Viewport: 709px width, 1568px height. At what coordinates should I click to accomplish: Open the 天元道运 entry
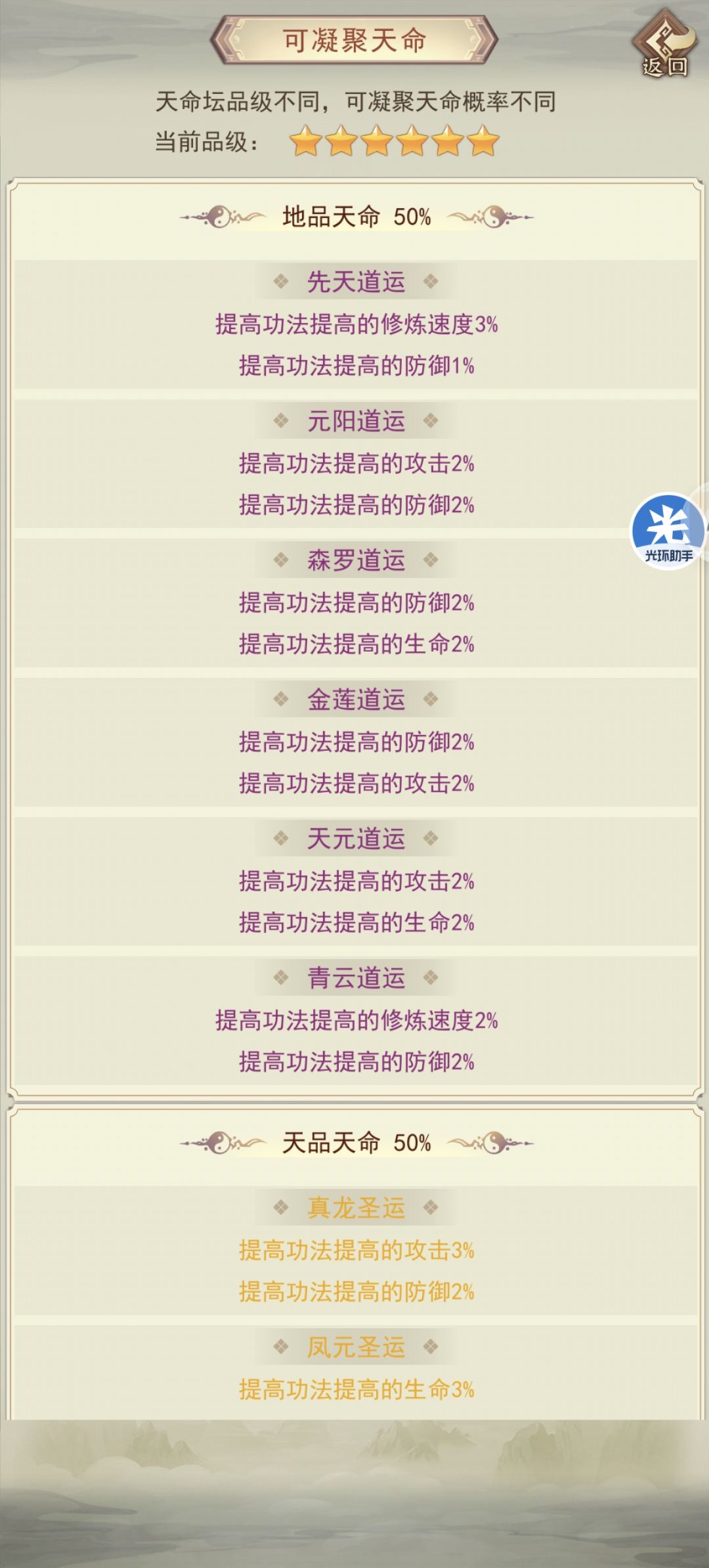click(354, 838)
